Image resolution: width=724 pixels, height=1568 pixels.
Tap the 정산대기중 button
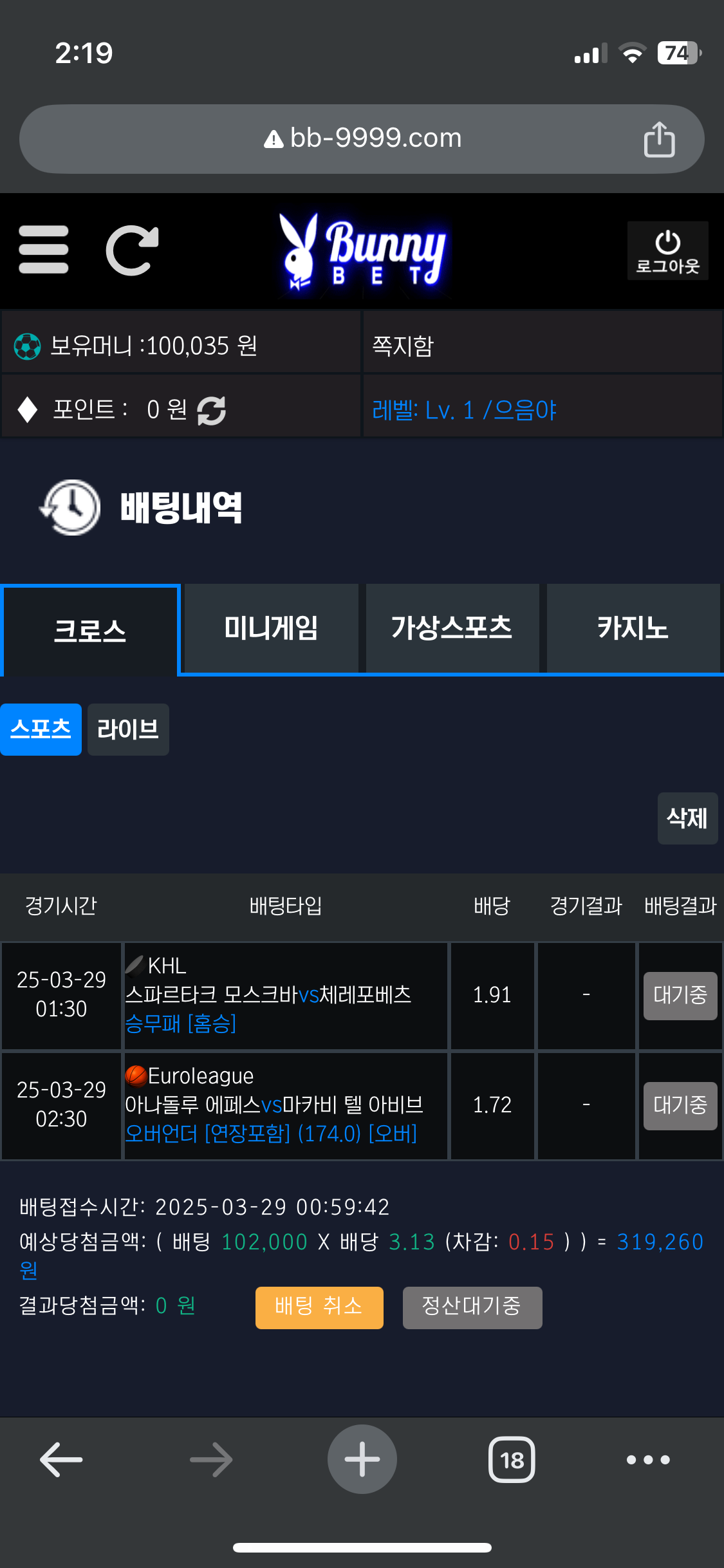(472, 1307)
